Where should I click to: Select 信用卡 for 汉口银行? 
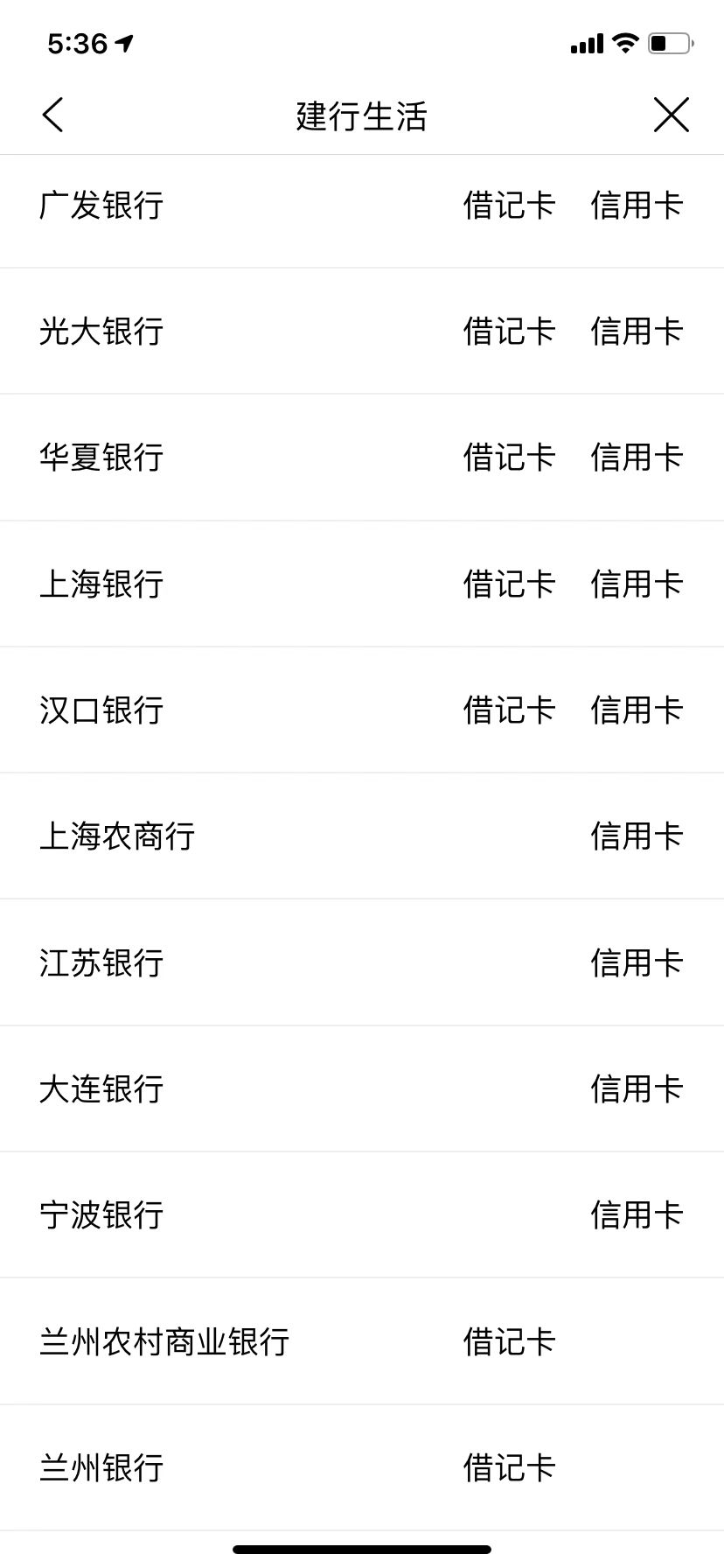pos(637,710)
